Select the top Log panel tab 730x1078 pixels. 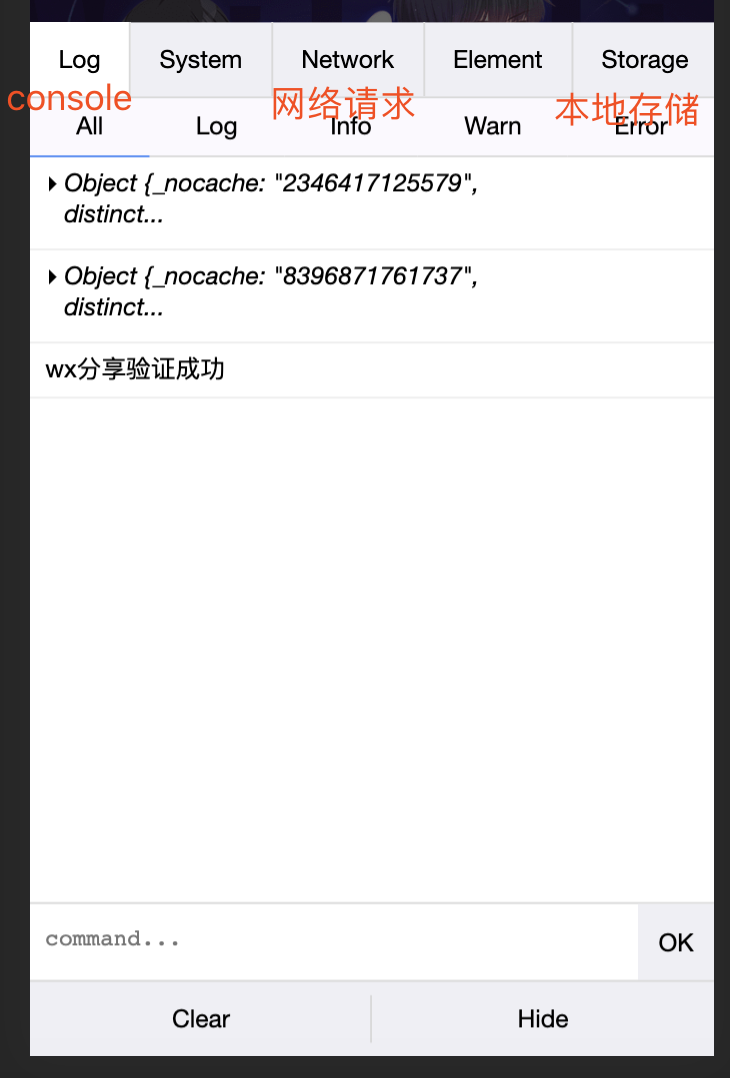pos(79,60)
